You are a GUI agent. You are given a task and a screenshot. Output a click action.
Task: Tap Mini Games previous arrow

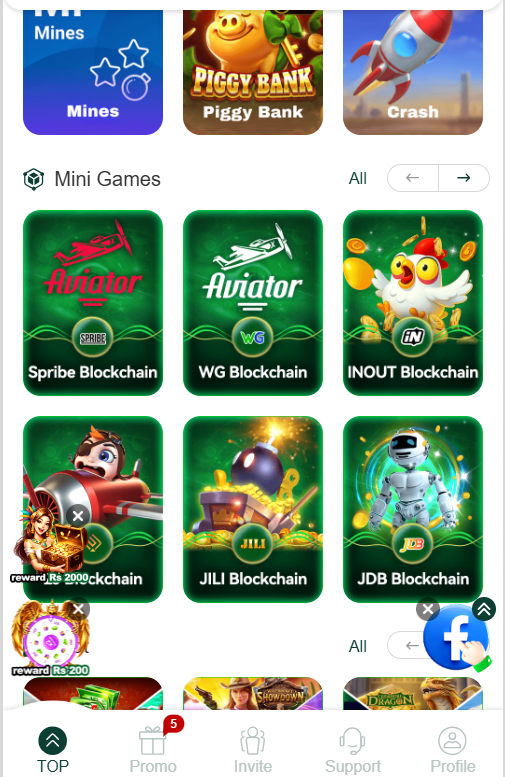(x=412, y=178)
